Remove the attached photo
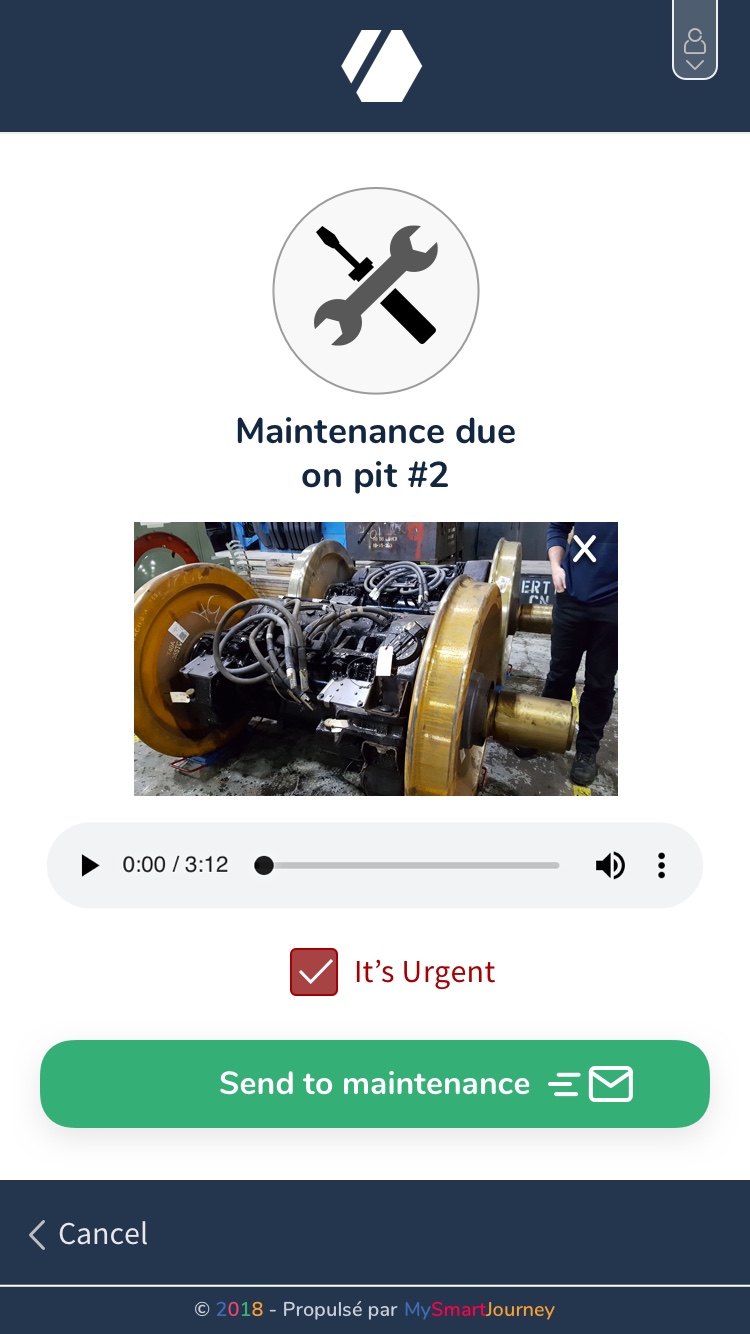Screen dimensions: 750x1334 click(584, 548)
